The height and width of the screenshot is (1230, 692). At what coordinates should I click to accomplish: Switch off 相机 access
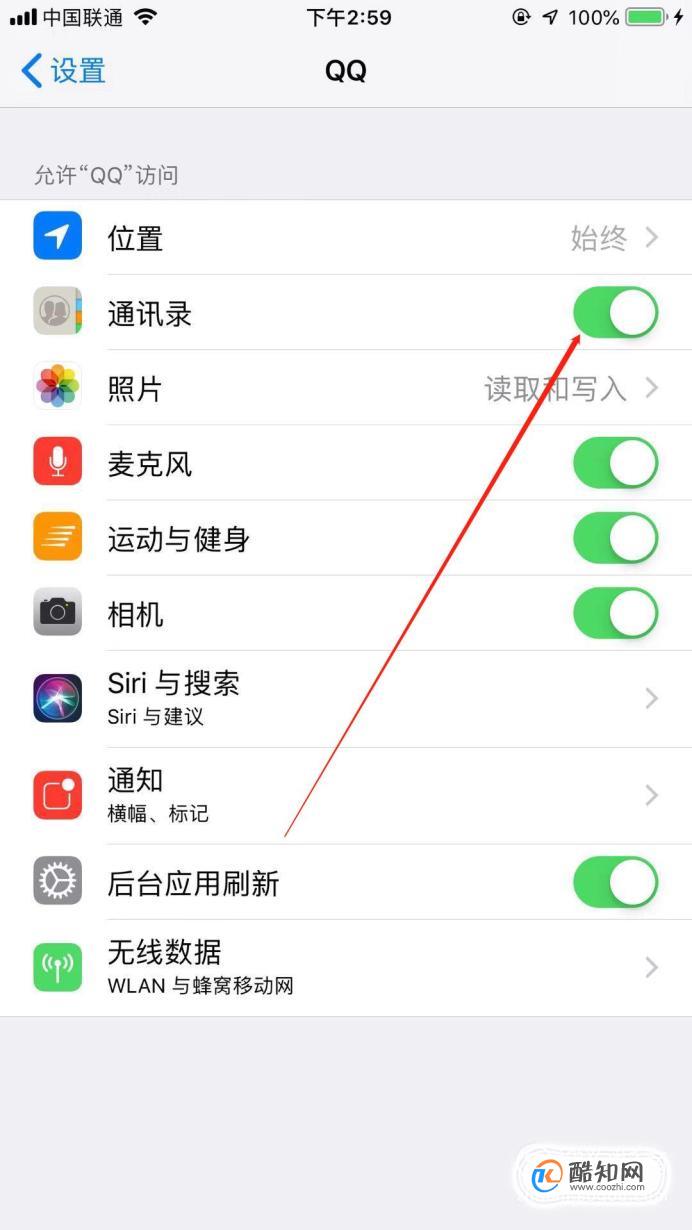click(615, 613)
